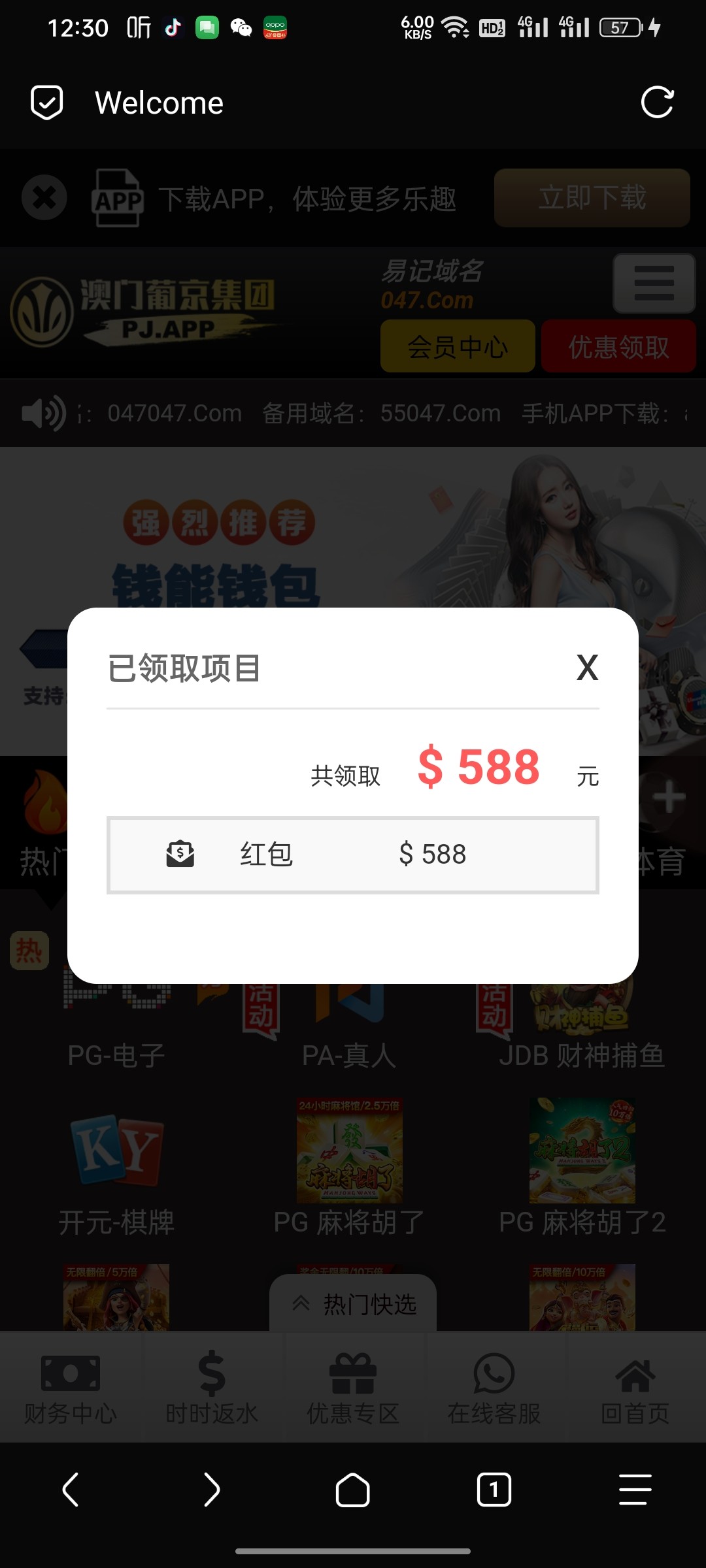Close the 已领取项目 dialog
The image size is (706, 1568).
[x=587, y=668]
